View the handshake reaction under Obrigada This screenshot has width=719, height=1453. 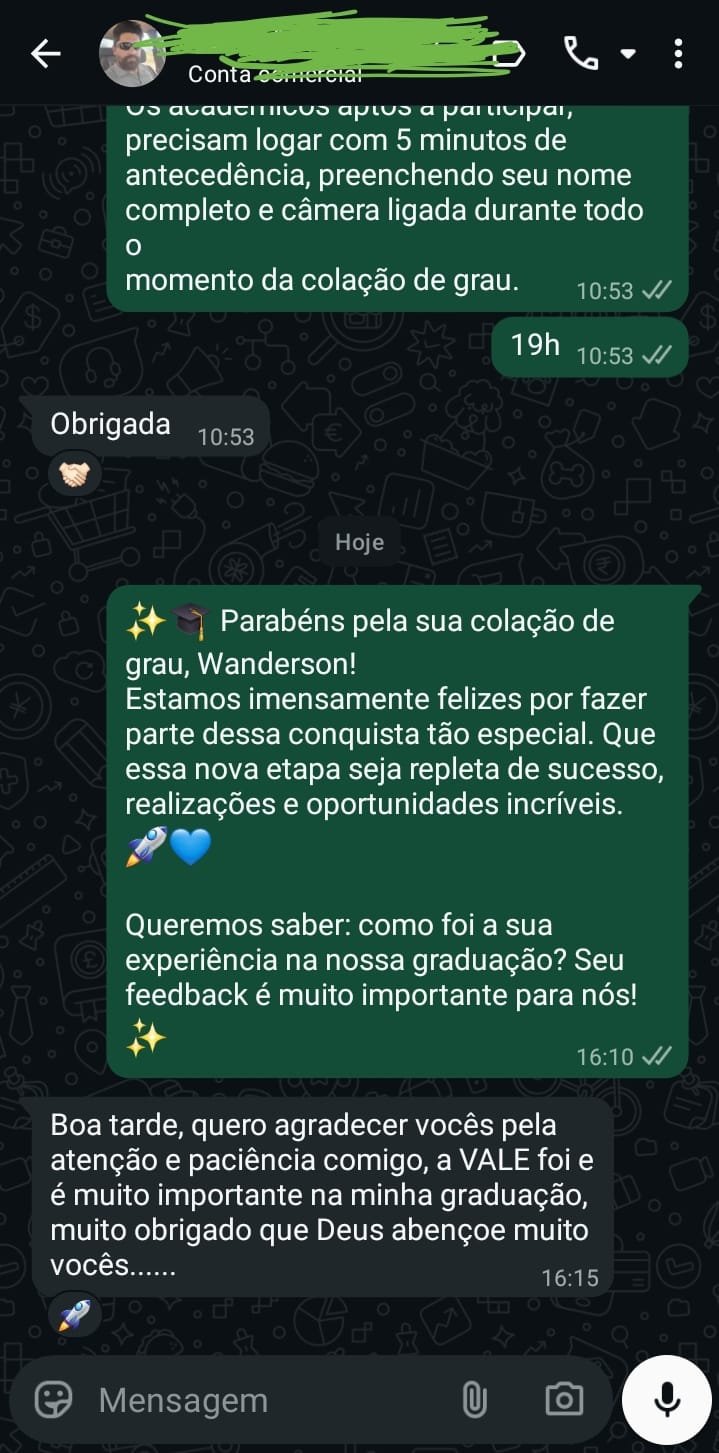75,475
